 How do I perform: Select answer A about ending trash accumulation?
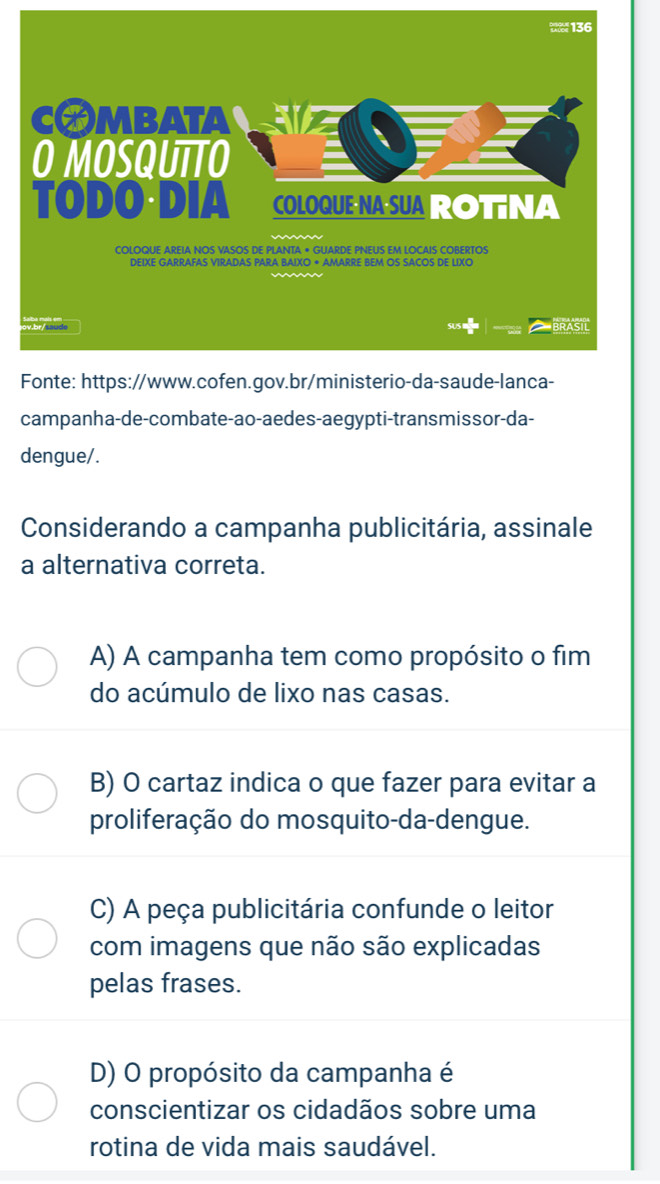pyautogui.click(x=38, y=668)
